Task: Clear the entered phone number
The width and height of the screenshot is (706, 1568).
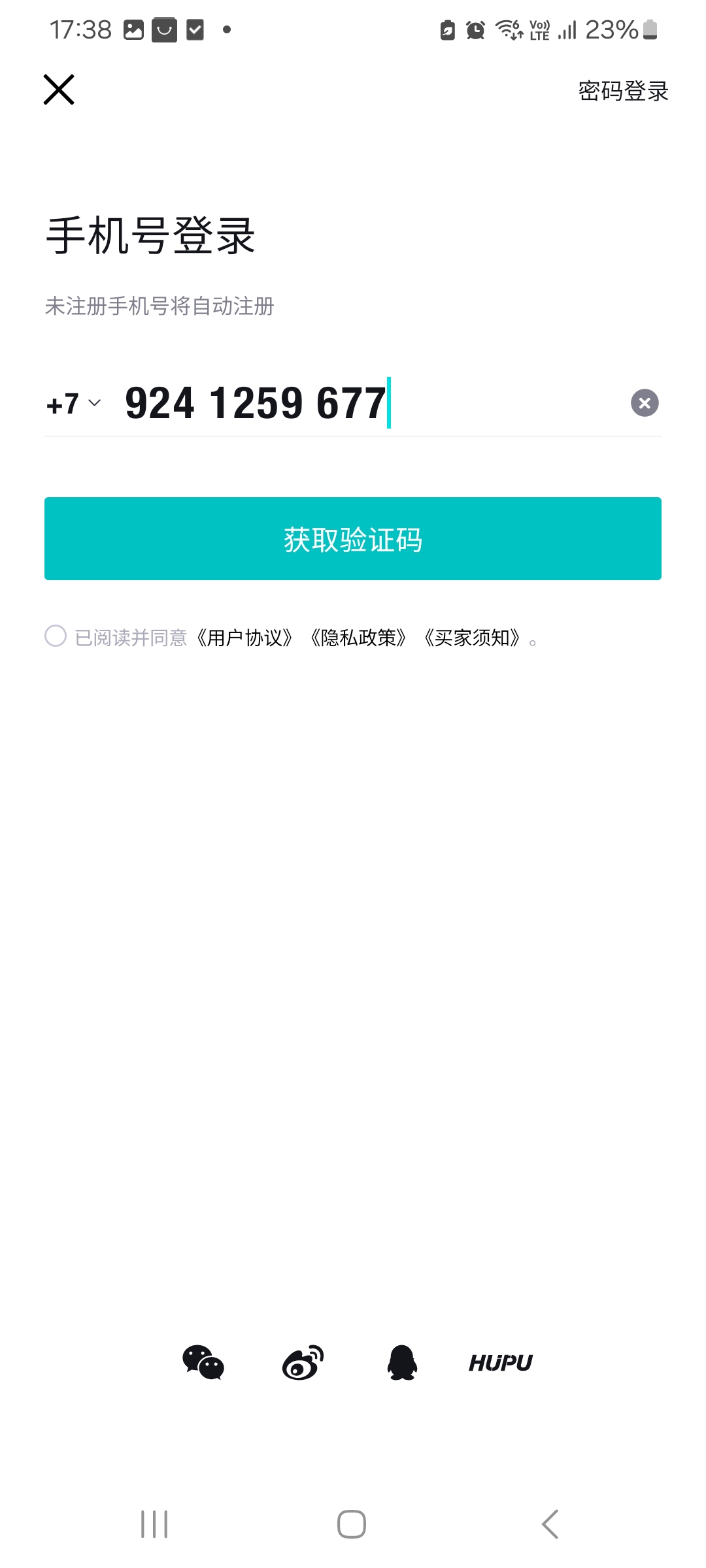Action: click(x=645, y=403)
